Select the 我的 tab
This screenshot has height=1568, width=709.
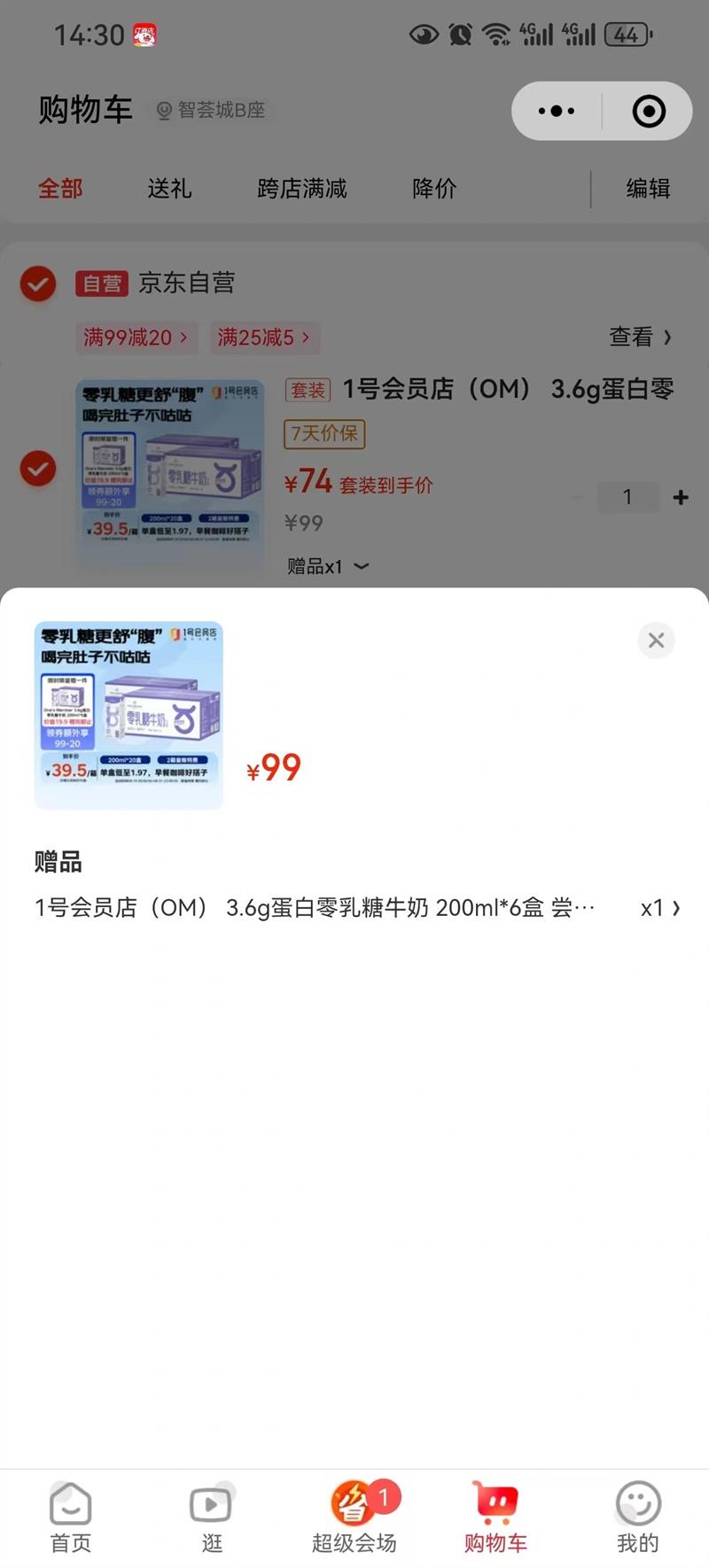[638, 1518]
